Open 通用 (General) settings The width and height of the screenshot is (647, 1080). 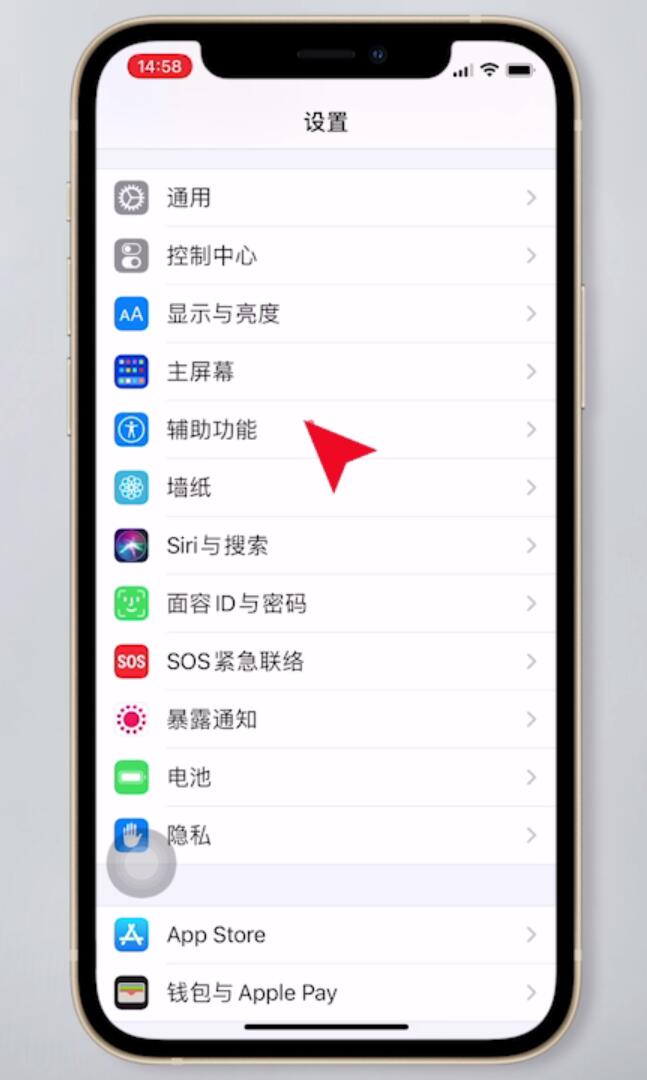click(326, 198)
